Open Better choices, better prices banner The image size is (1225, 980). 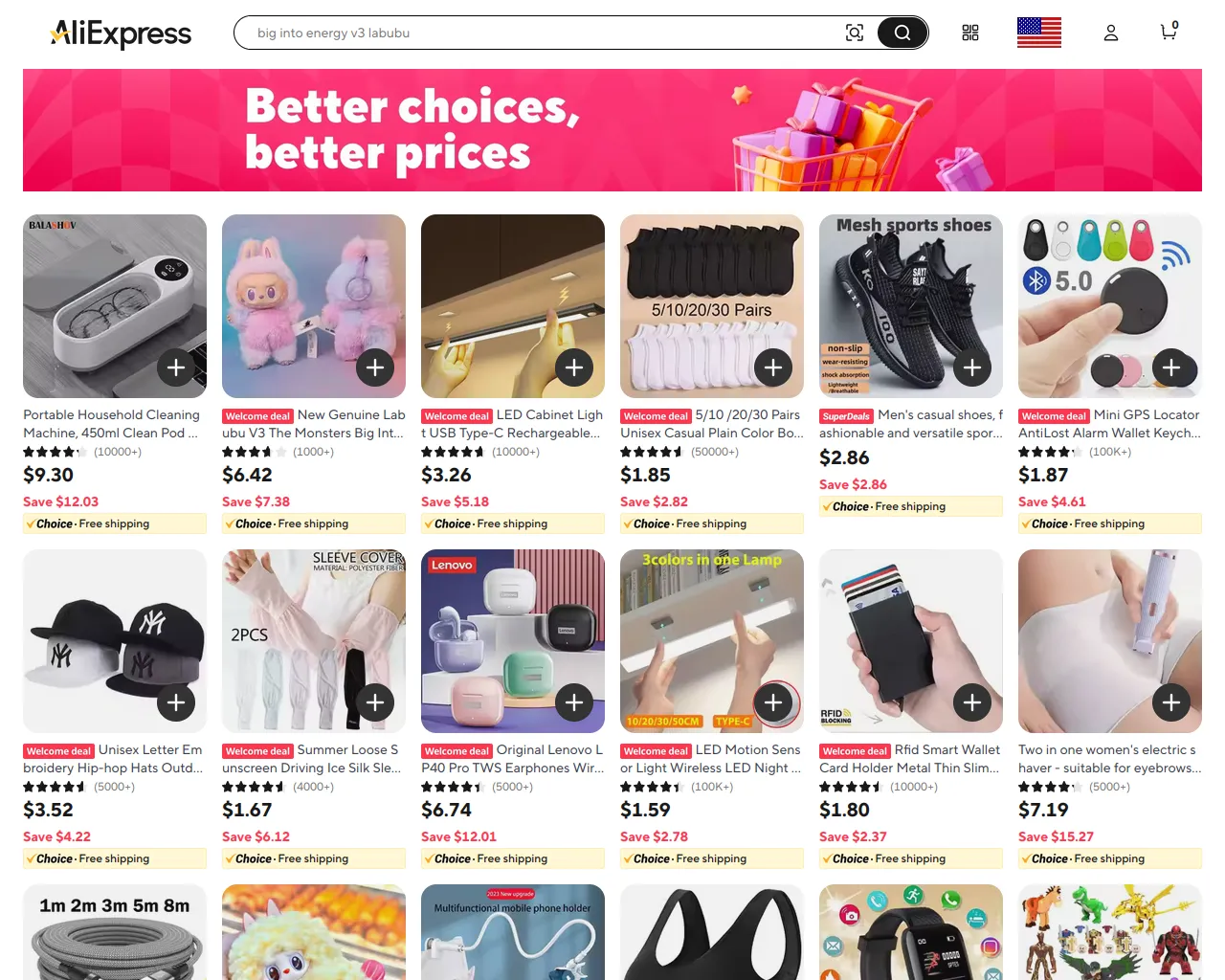pos(612,130)
